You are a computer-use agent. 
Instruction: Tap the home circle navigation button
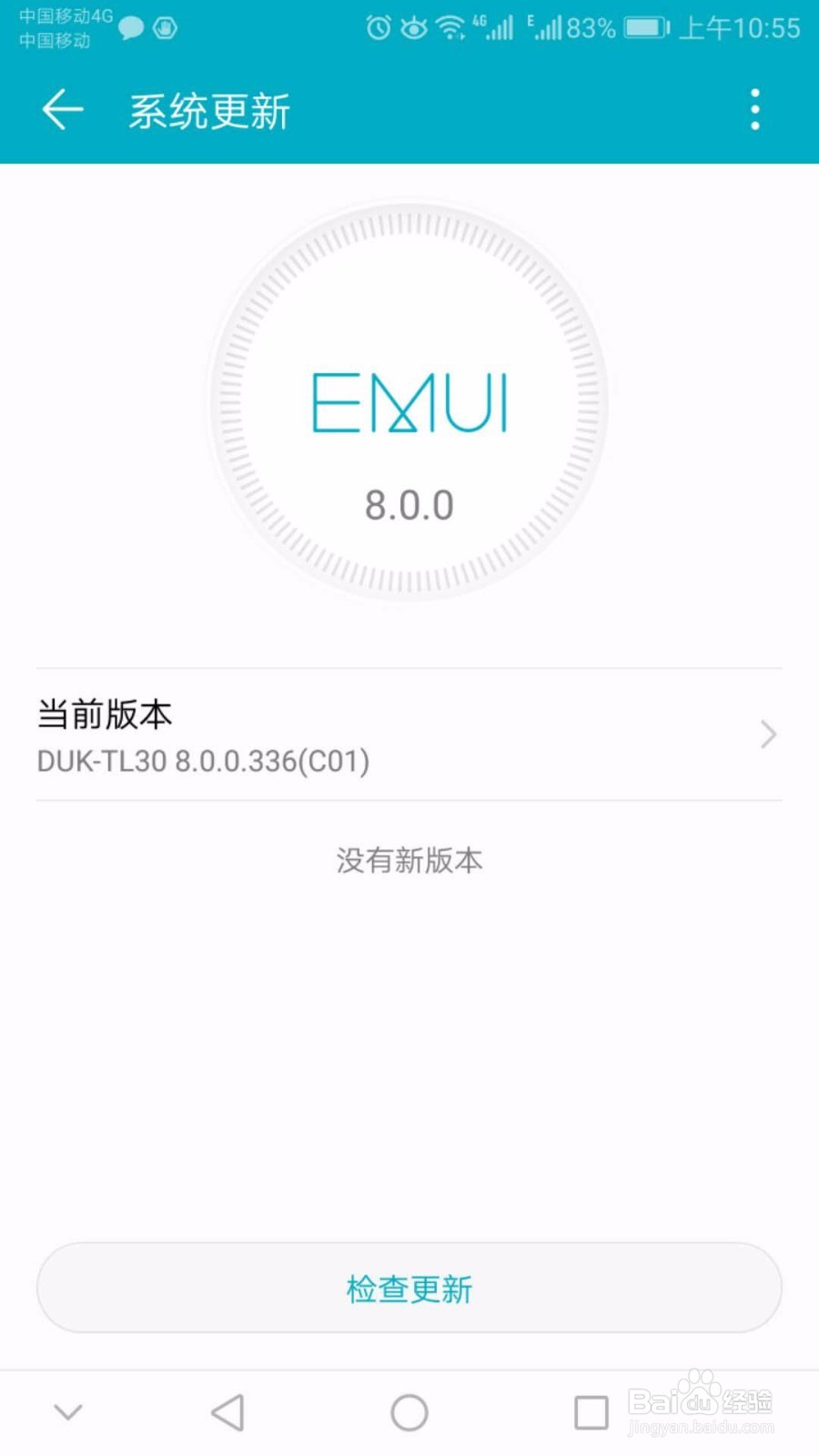(409, 1412)
